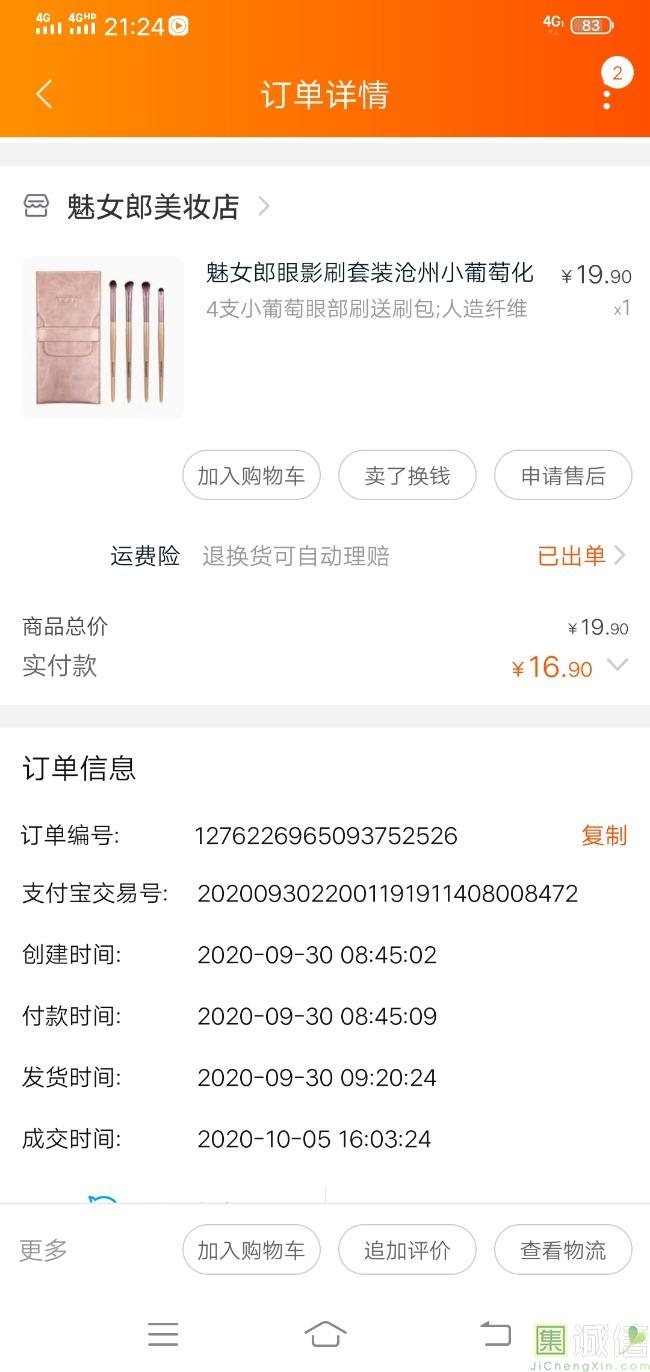Viewport: 650px width, 1372px height.
Task: Open the system recent apps menu
Action: tap(163, 1334)
